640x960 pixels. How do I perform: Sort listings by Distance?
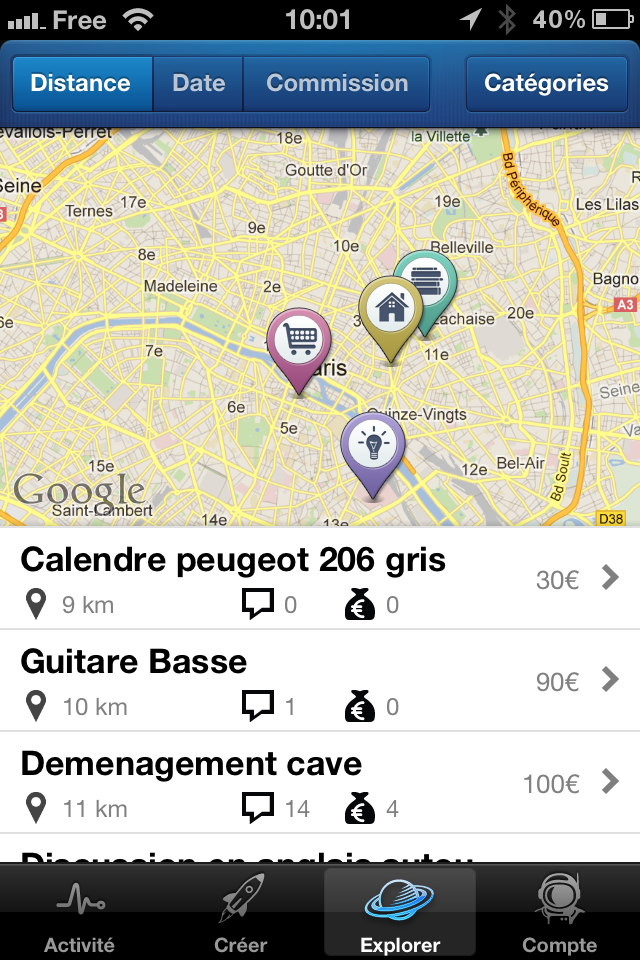tap(81, 84)
